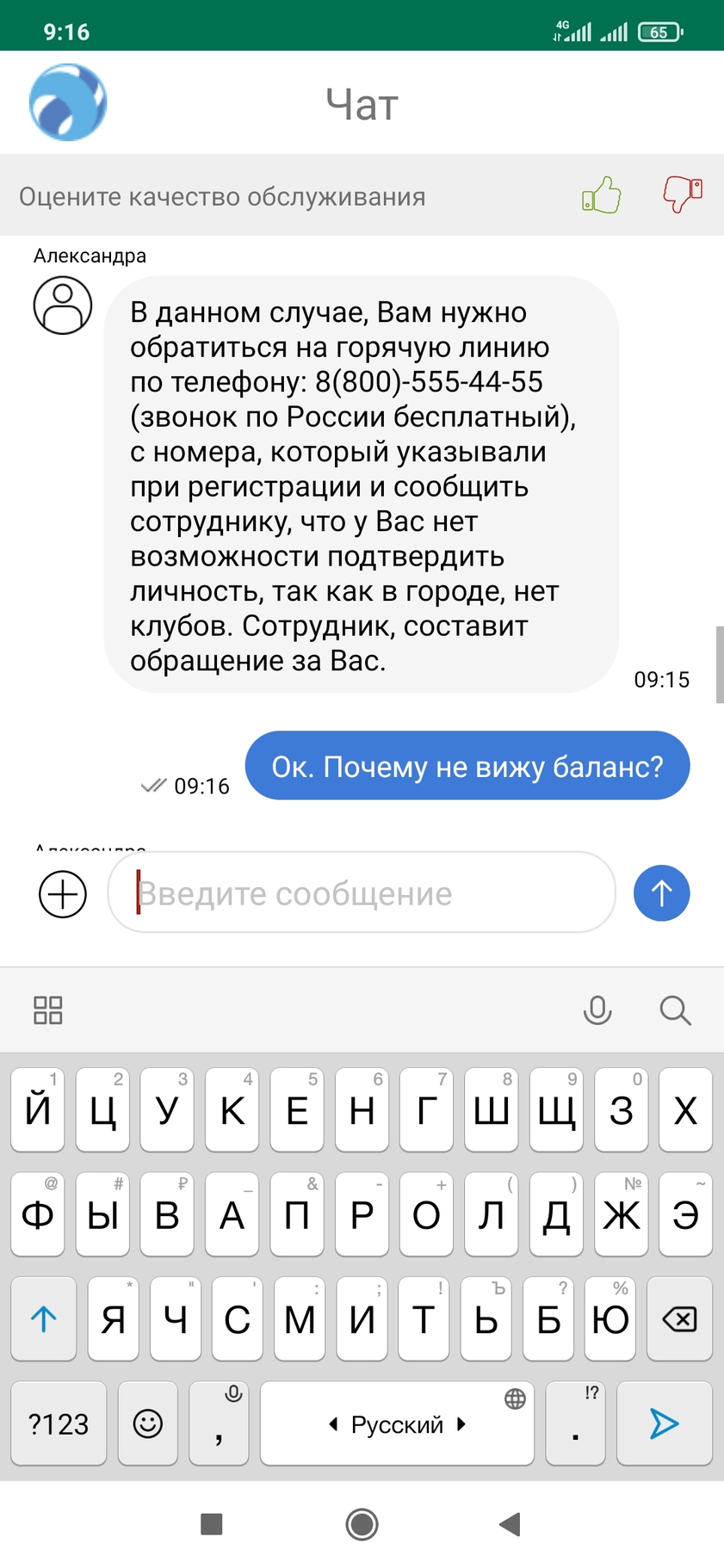The image size is (724, 1568).
Task: Rate the service with thumbs down
Action: (x=683, y=194)
